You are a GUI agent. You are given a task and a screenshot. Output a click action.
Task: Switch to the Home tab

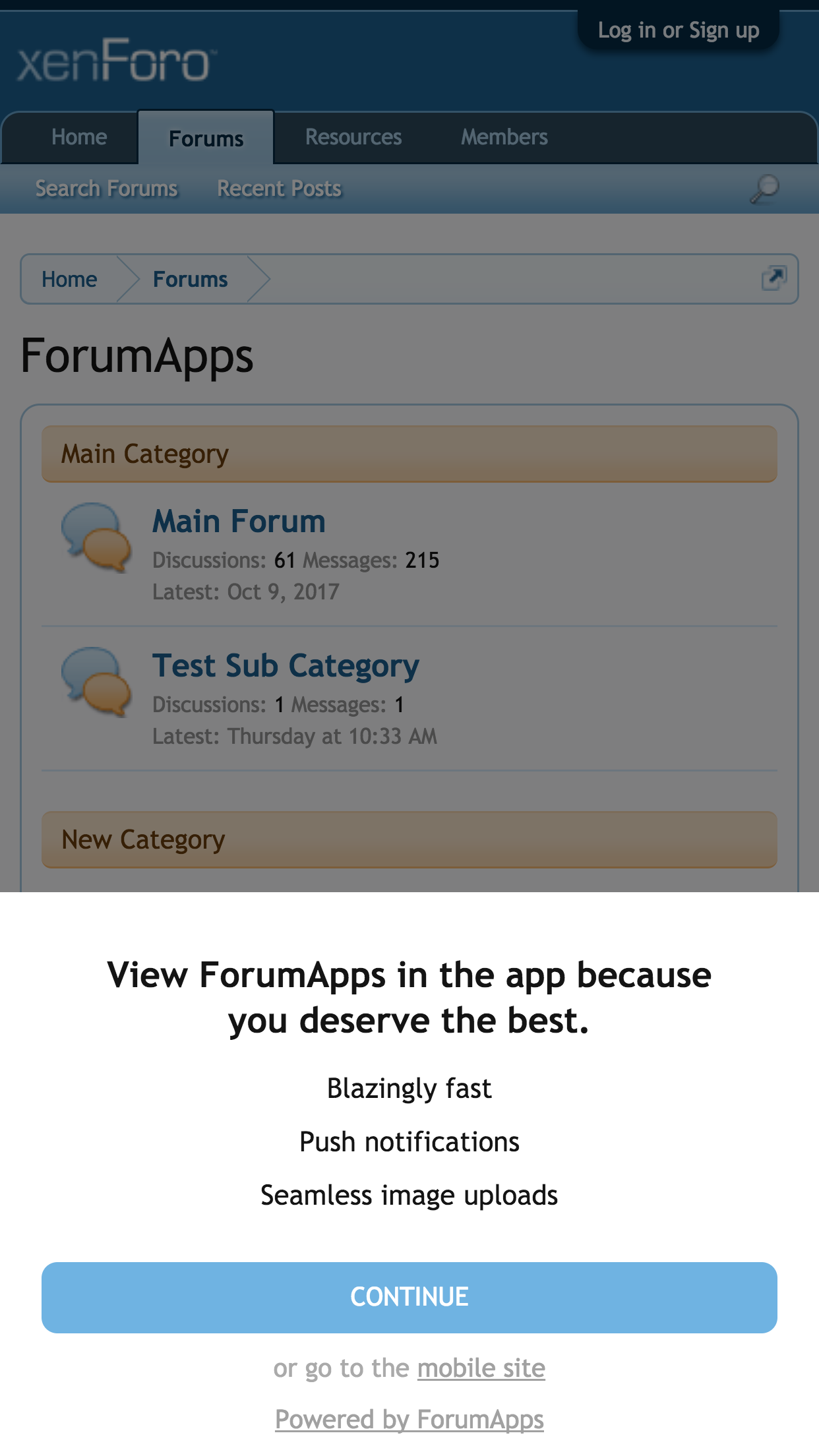[79, 137]
